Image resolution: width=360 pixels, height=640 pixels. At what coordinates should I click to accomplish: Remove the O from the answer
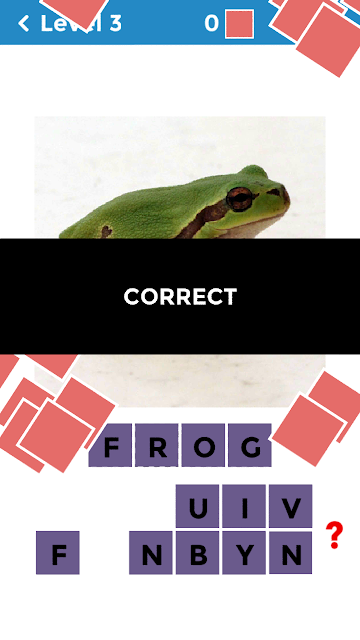click(203, 445)
